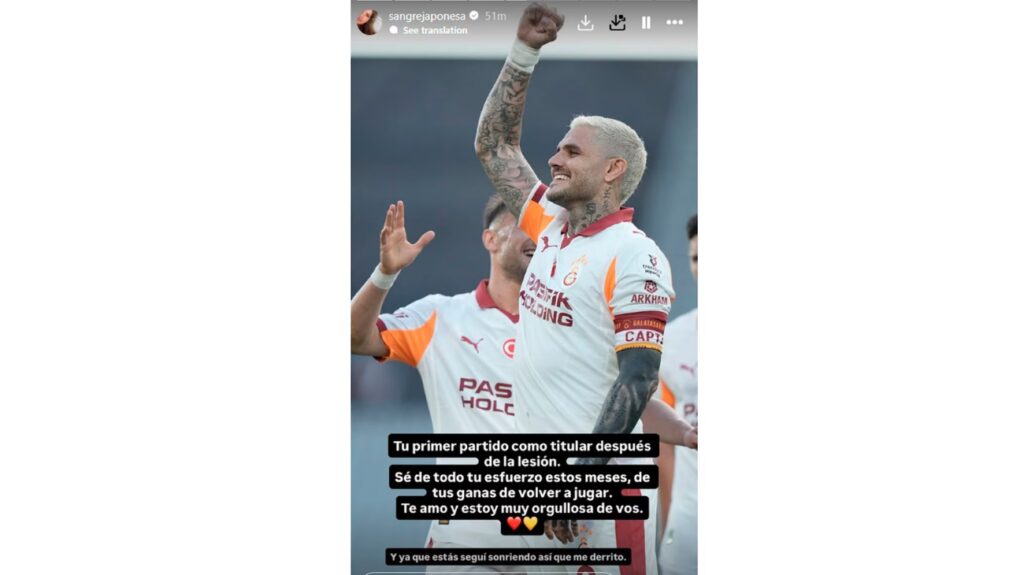
Task: Open the story's overflow menu
Action: point(675,22)
